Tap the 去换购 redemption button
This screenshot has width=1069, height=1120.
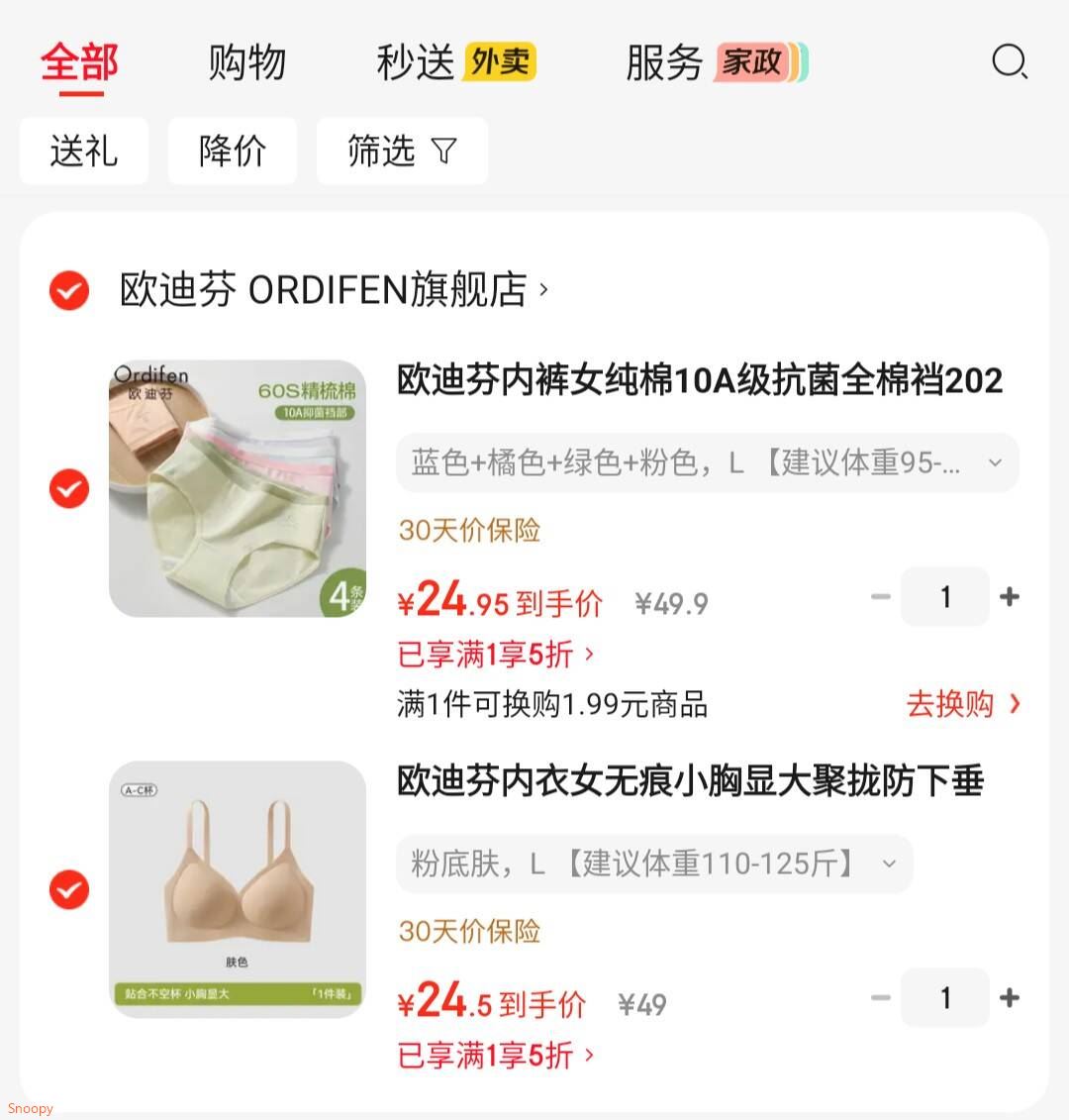tap(951, 704)
